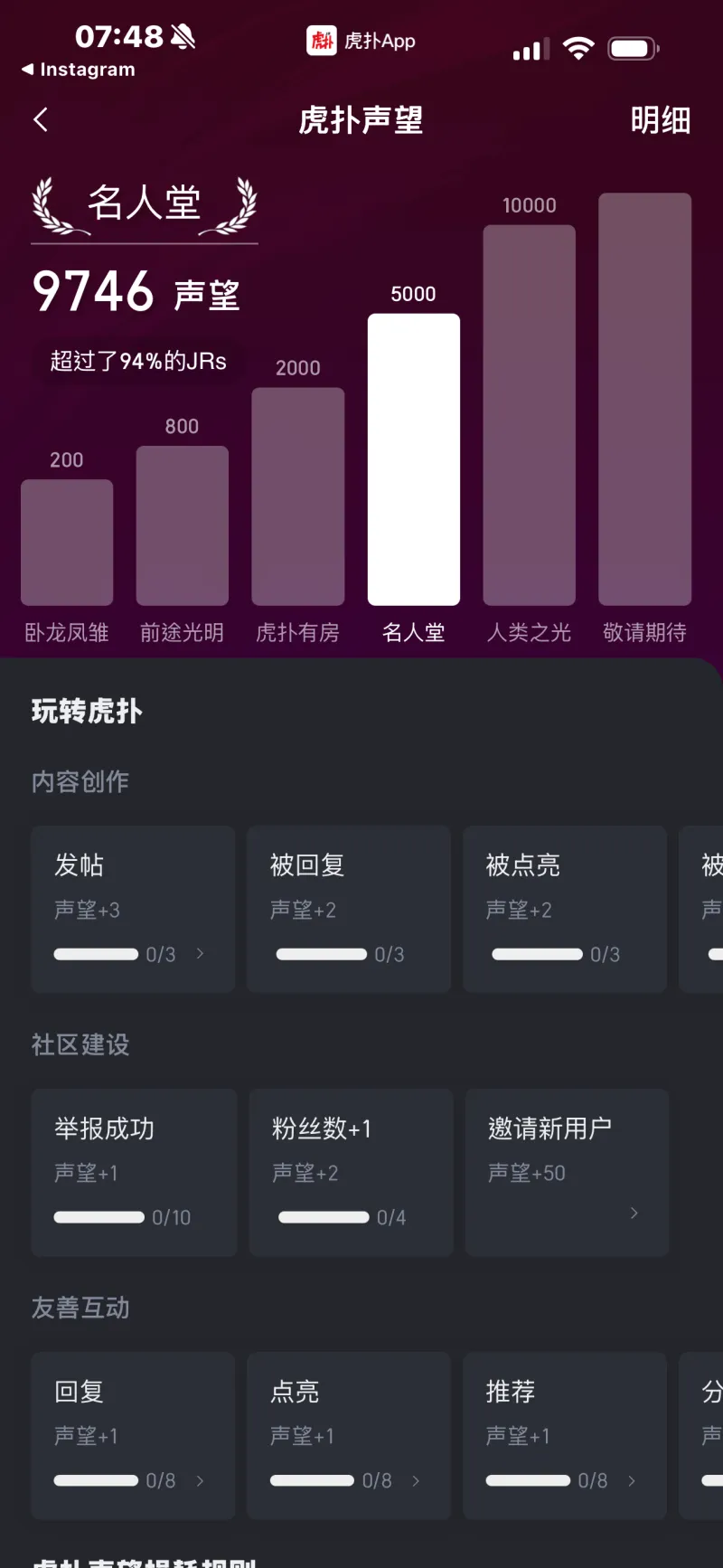Open 明细 details page
This screenshot has height=1568, width=723.
click(660, 119)
